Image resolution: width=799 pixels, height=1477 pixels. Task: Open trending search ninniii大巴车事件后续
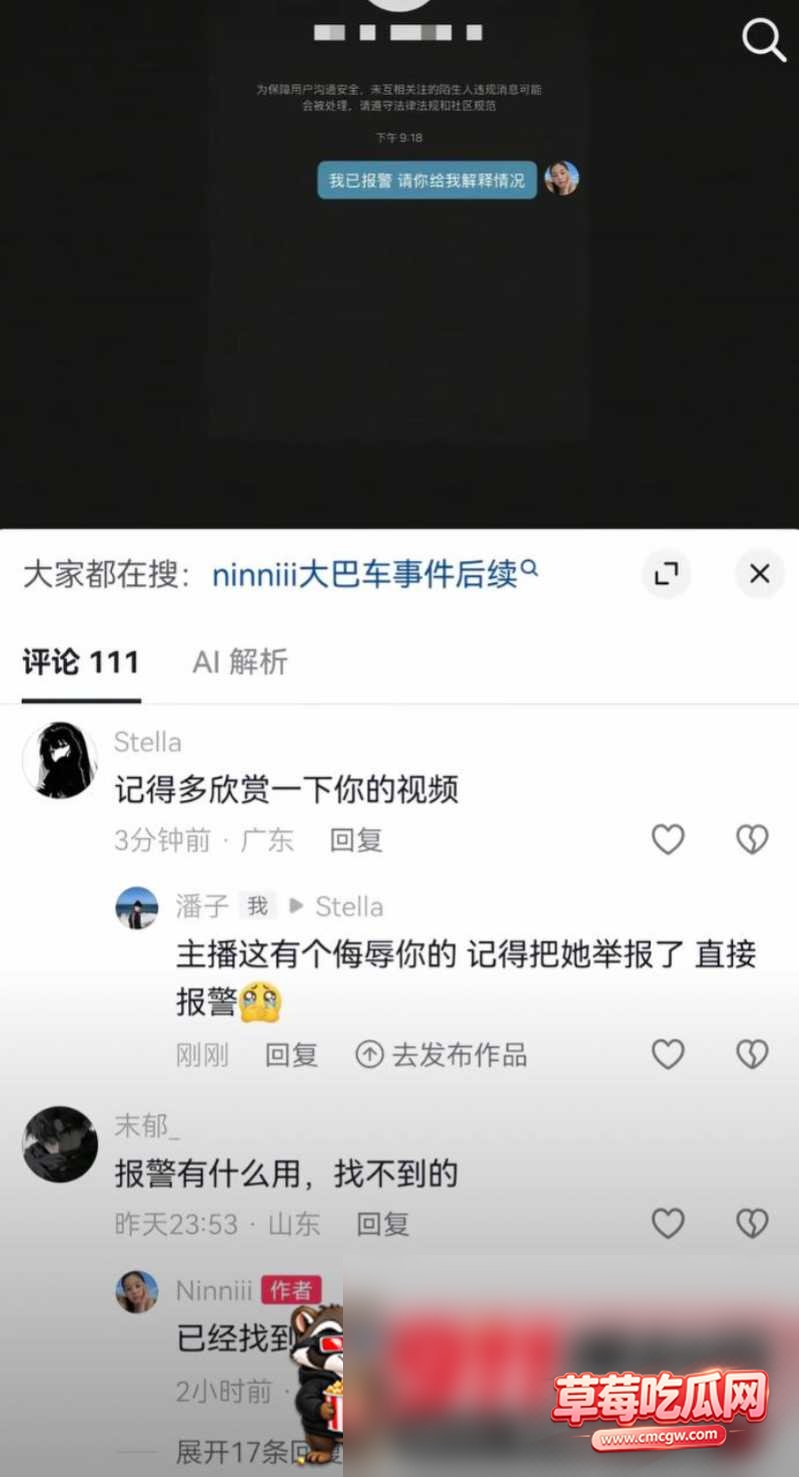click(375, 574)
